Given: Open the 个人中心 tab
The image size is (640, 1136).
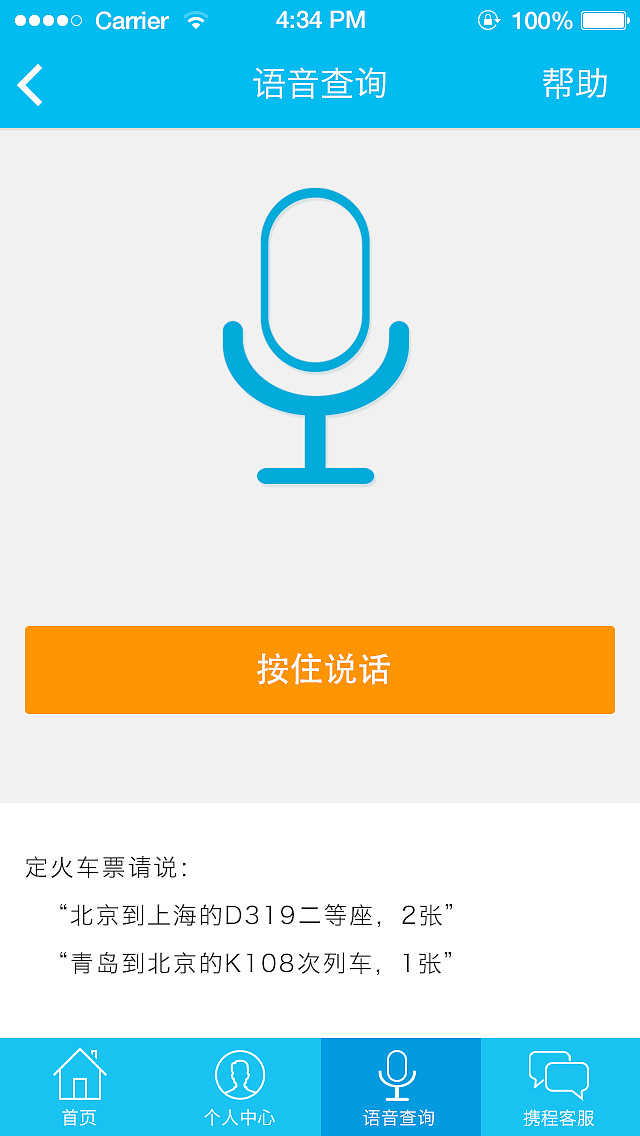Looking at the screenshot, I should pyautogui.click(x=240, y=1088).
